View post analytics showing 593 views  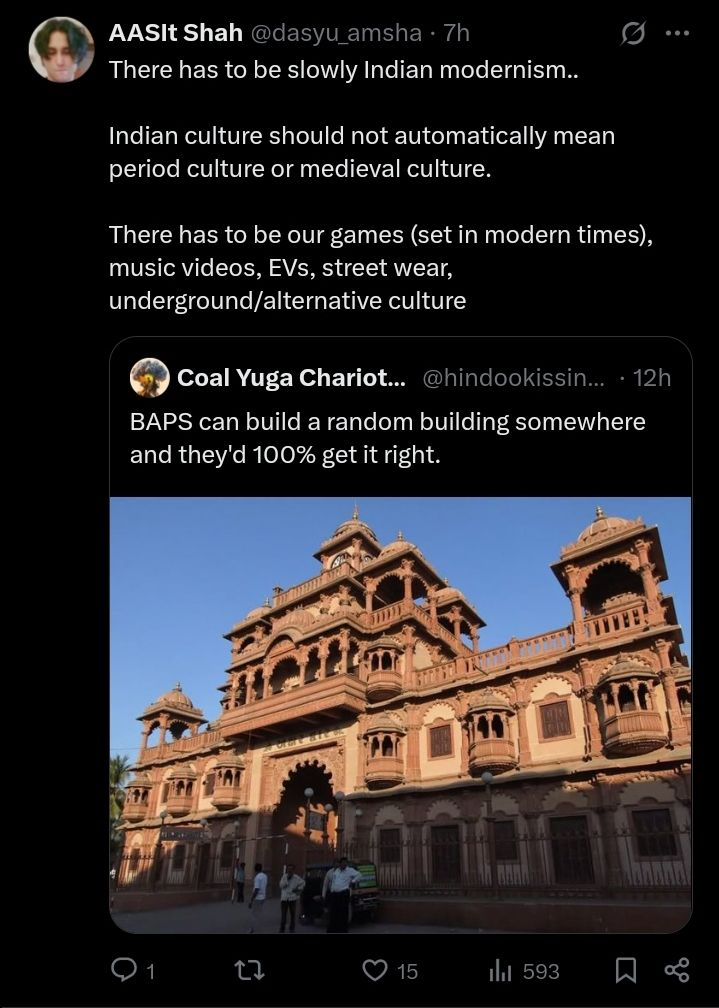(x=500, y=970)
